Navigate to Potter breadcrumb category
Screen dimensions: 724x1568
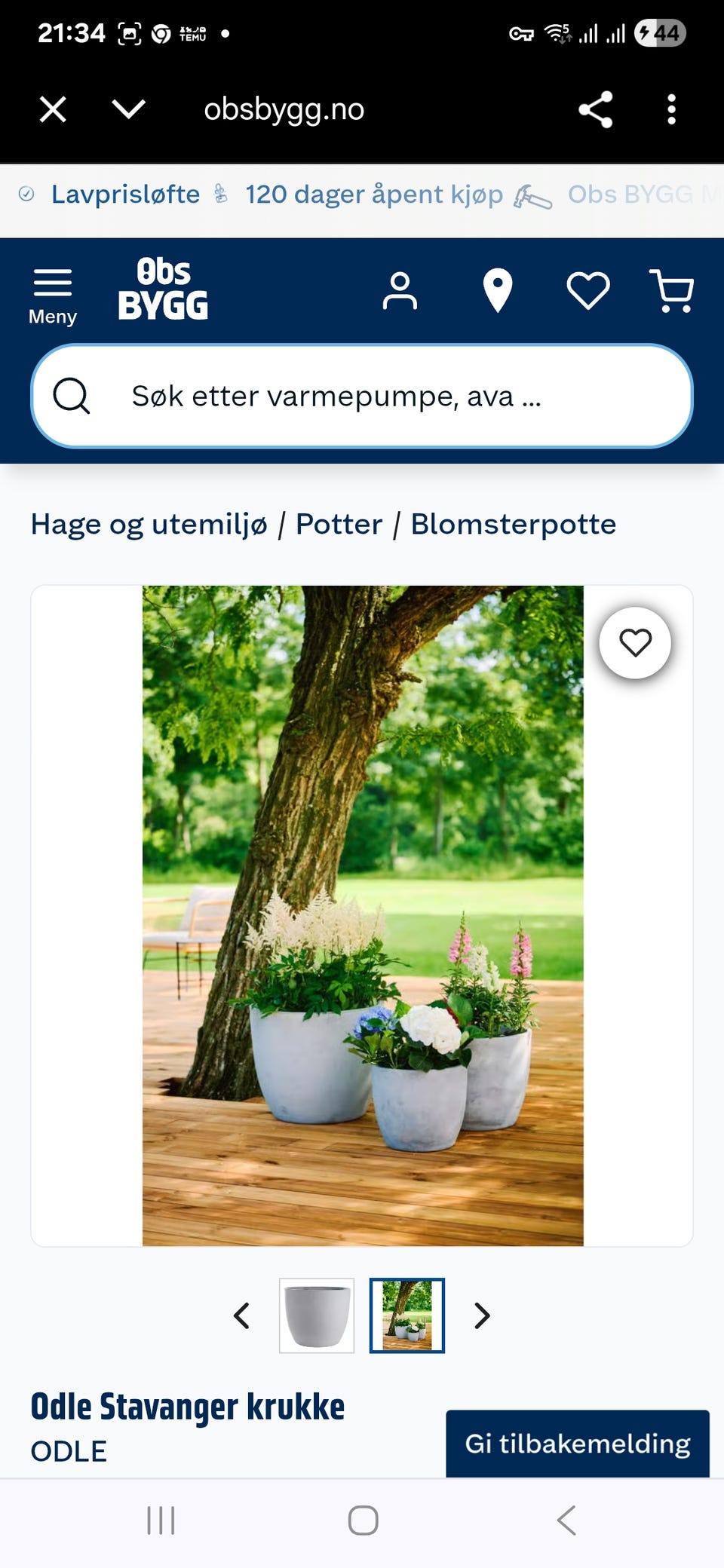tap(339, 523)
